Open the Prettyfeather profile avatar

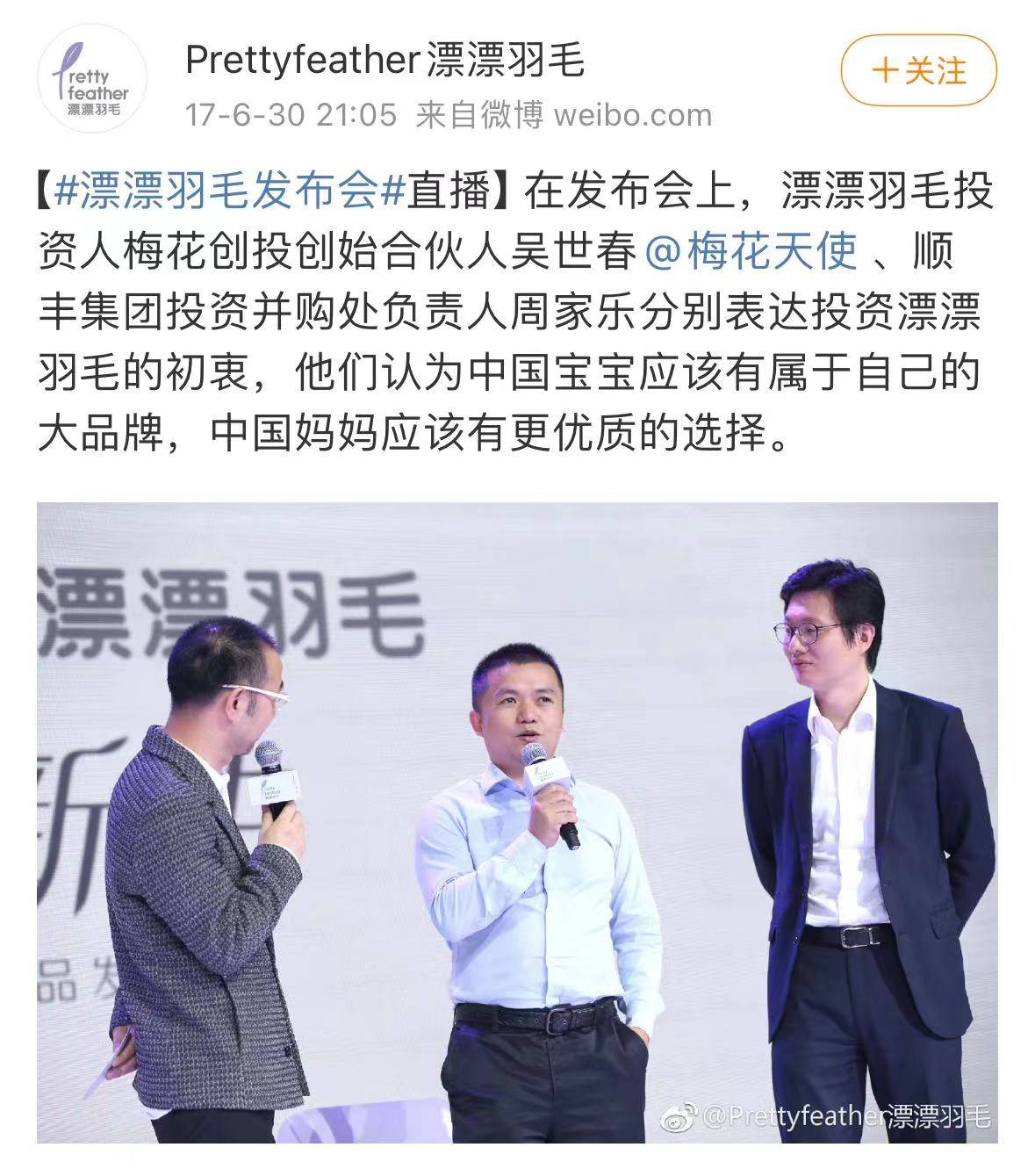pos(92,78)
